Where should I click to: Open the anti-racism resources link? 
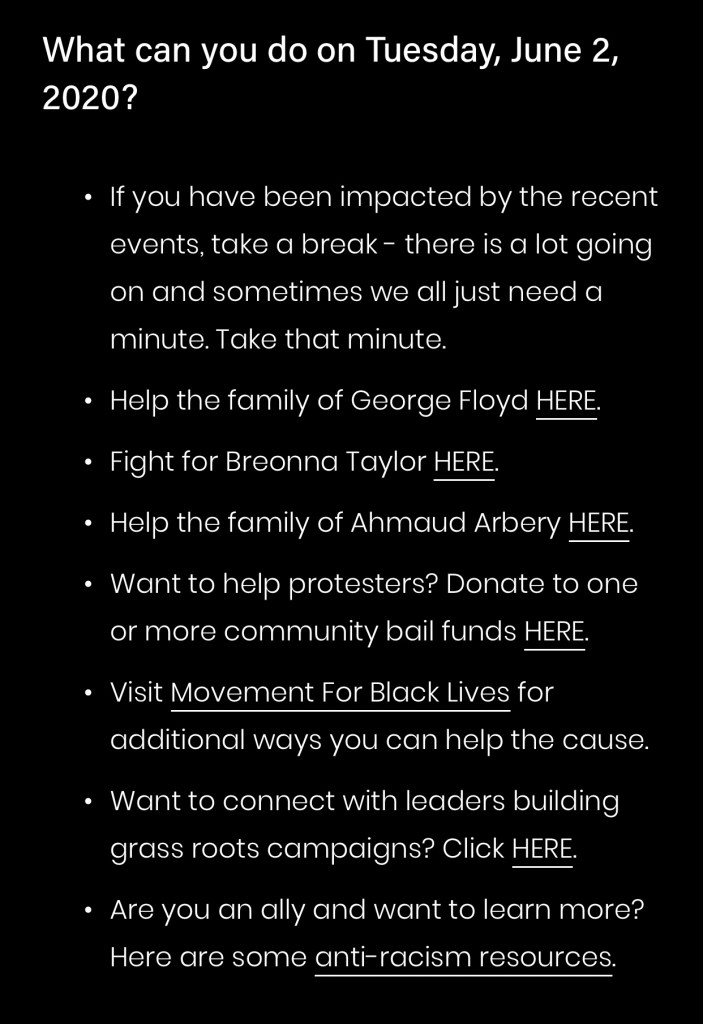coord(463,957)
